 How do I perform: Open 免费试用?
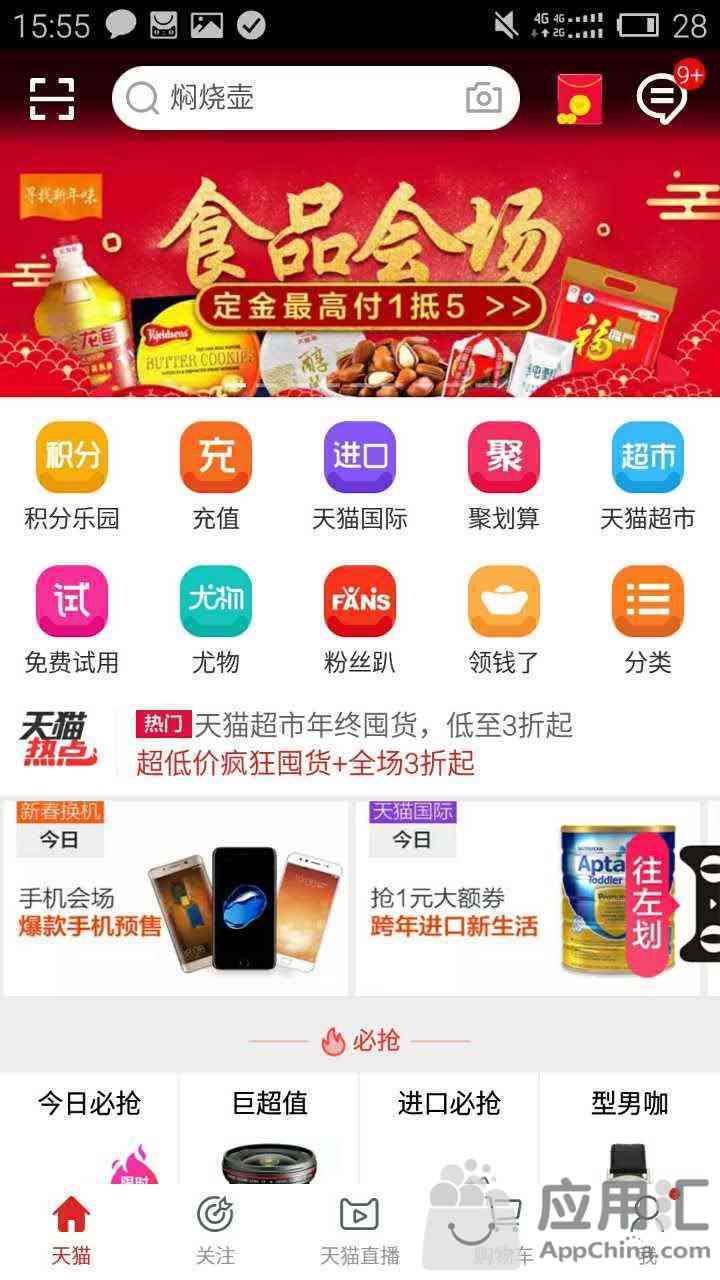coord(72,620)
